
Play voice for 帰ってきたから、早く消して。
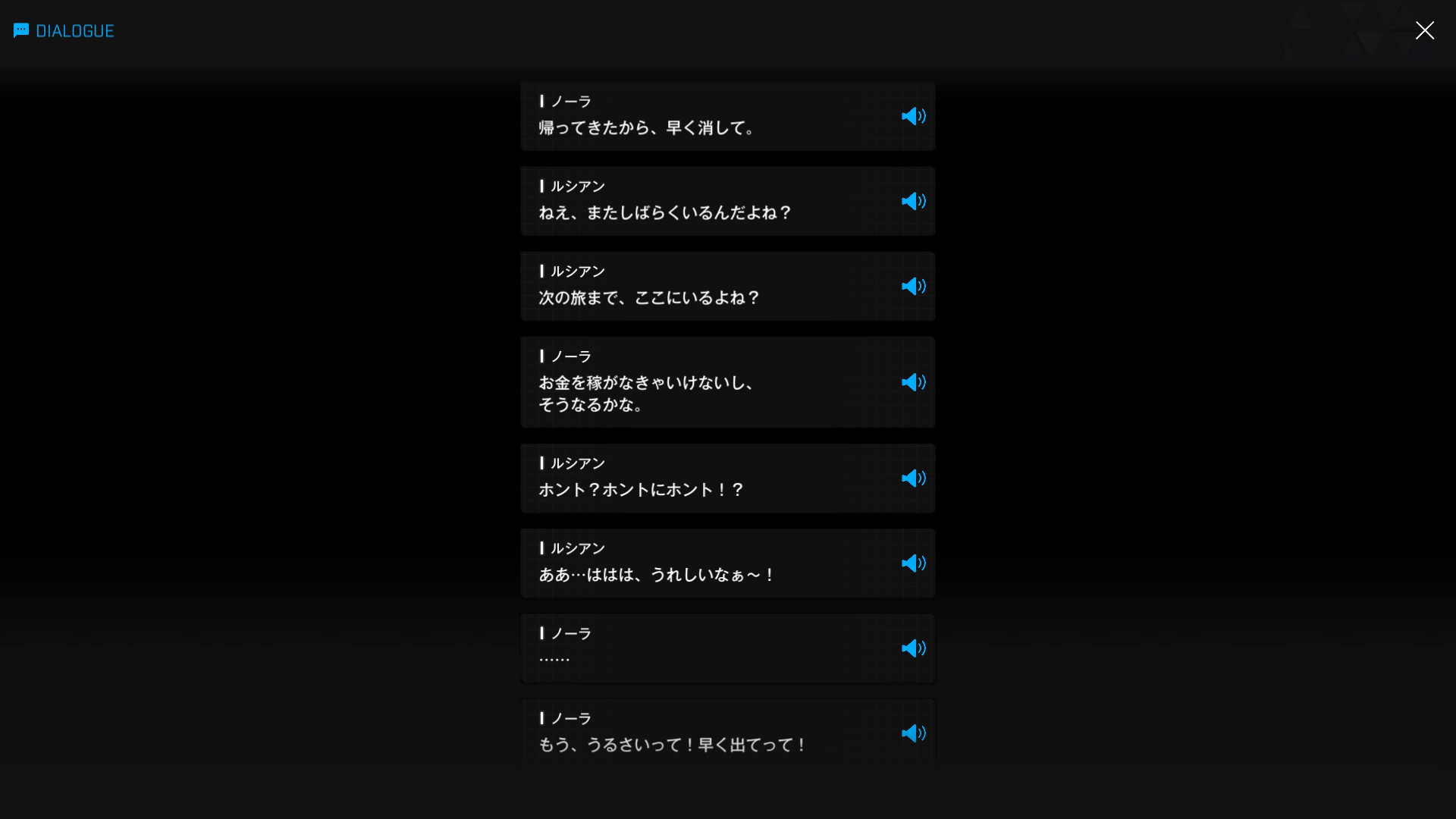tap(913, 116)
